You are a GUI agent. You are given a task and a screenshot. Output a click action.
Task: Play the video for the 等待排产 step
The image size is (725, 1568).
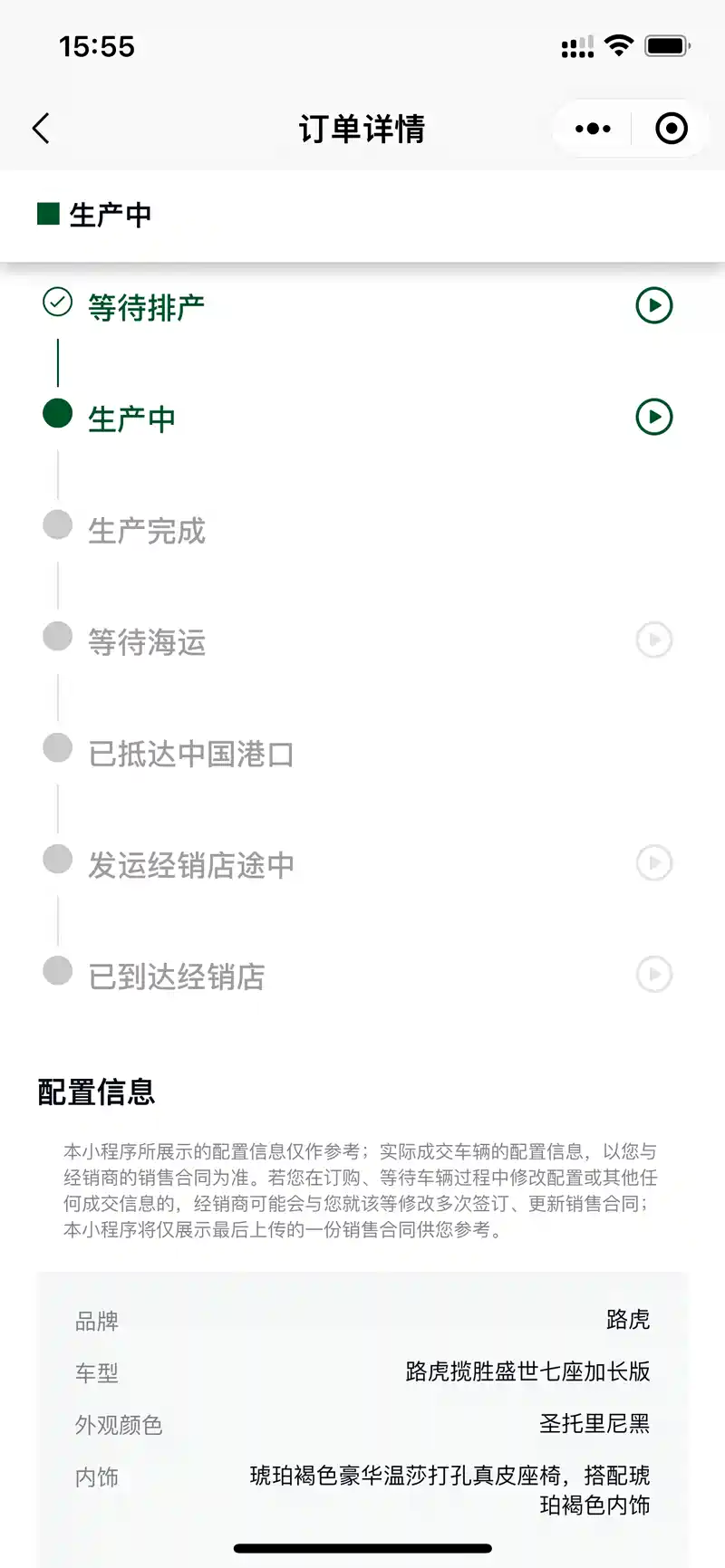654,305
